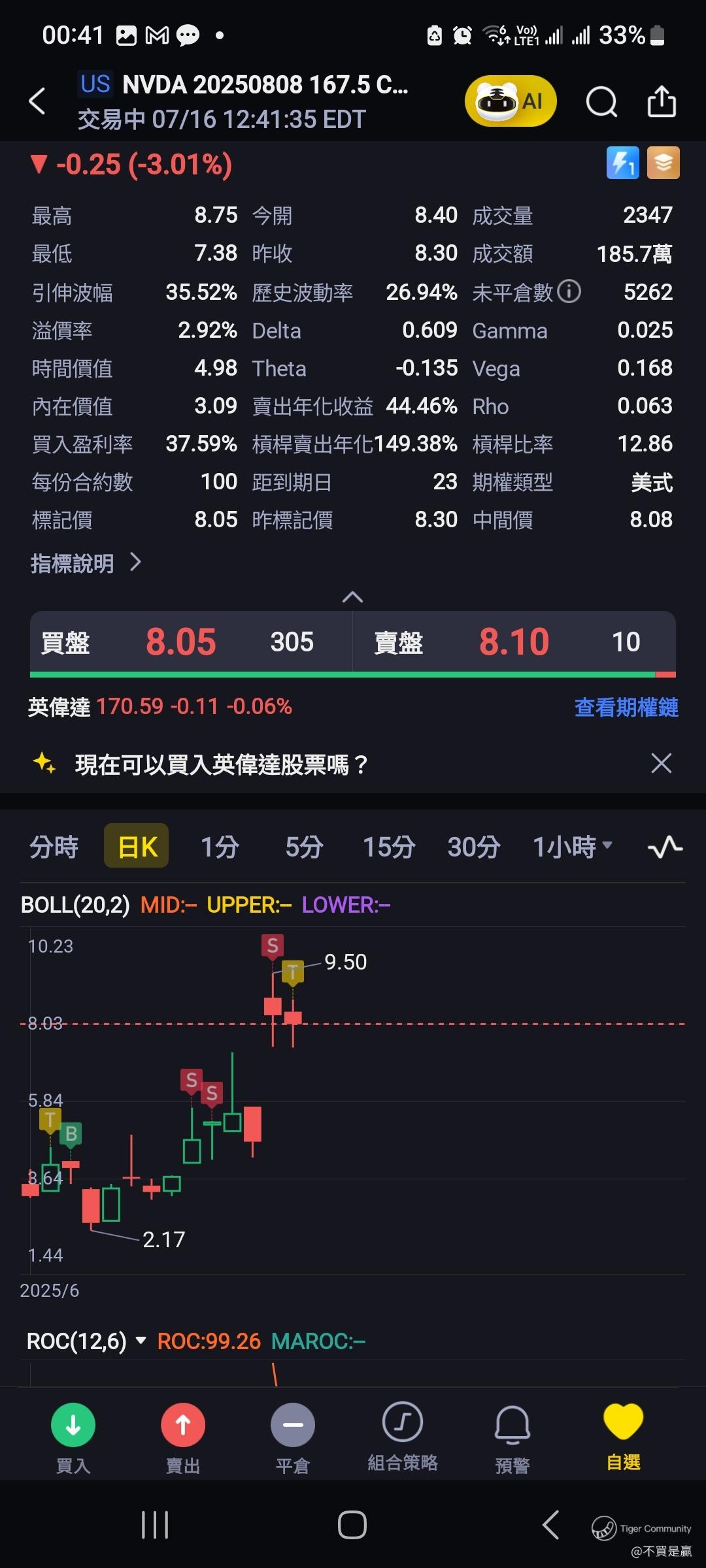Viewport: 706px width, 1568px height.
Task: Go back using the top-left arrow
Action: tap(38, 101)
